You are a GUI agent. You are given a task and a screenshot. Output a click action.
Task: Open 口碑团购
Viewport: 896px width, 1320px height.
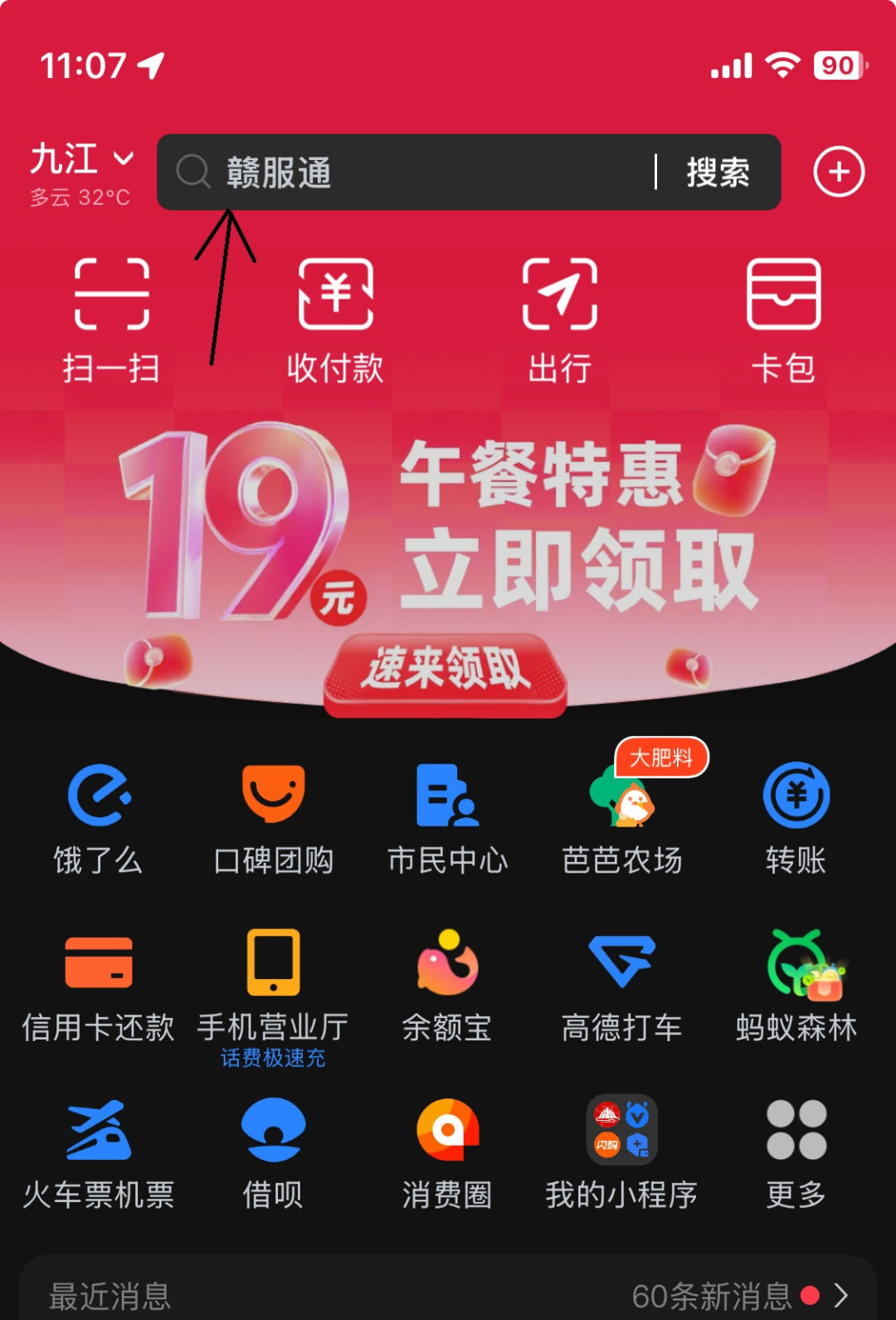273,817
